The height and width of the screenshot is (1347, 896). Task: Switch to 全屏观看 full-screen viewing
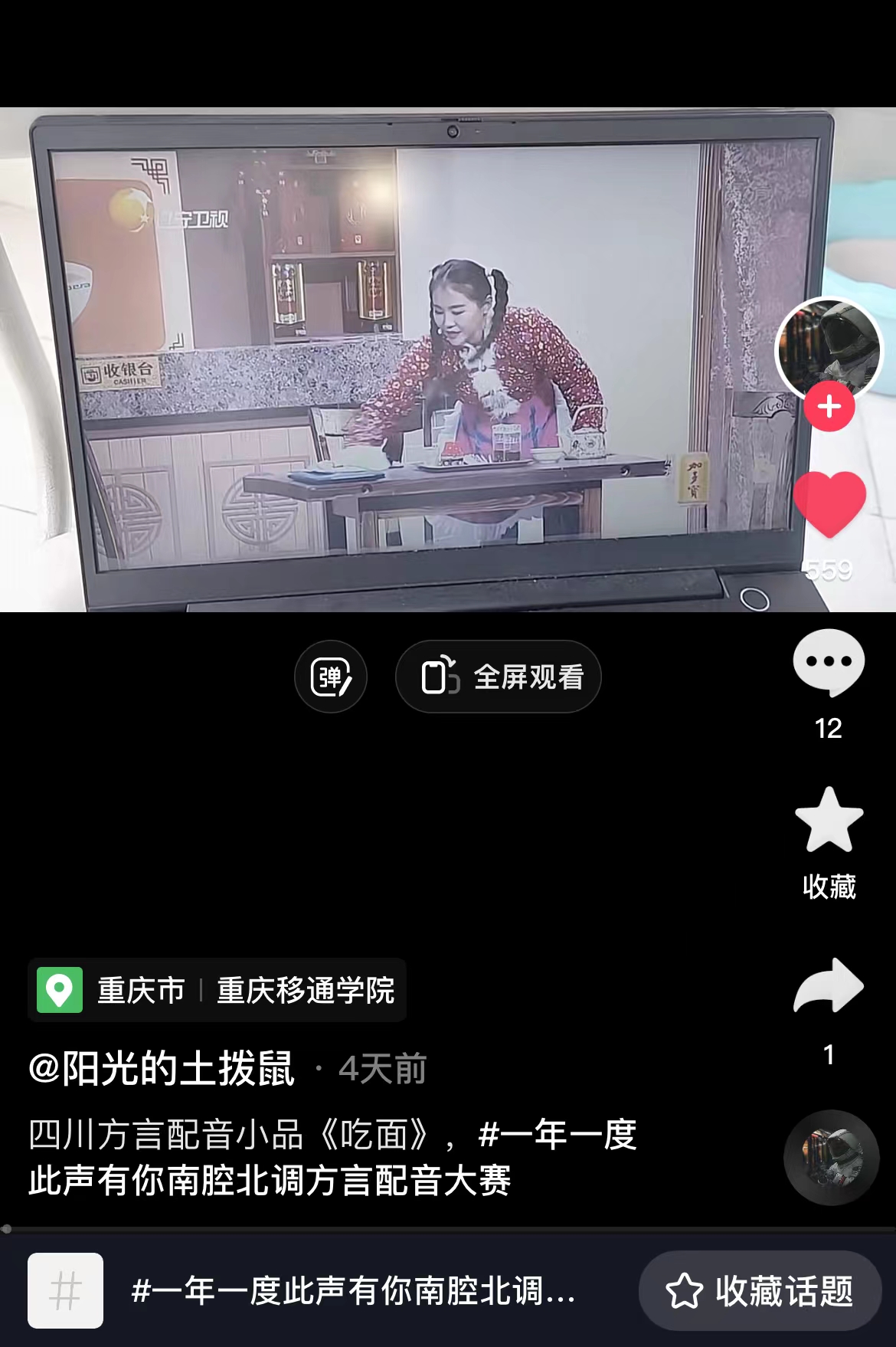click(499, 677)
